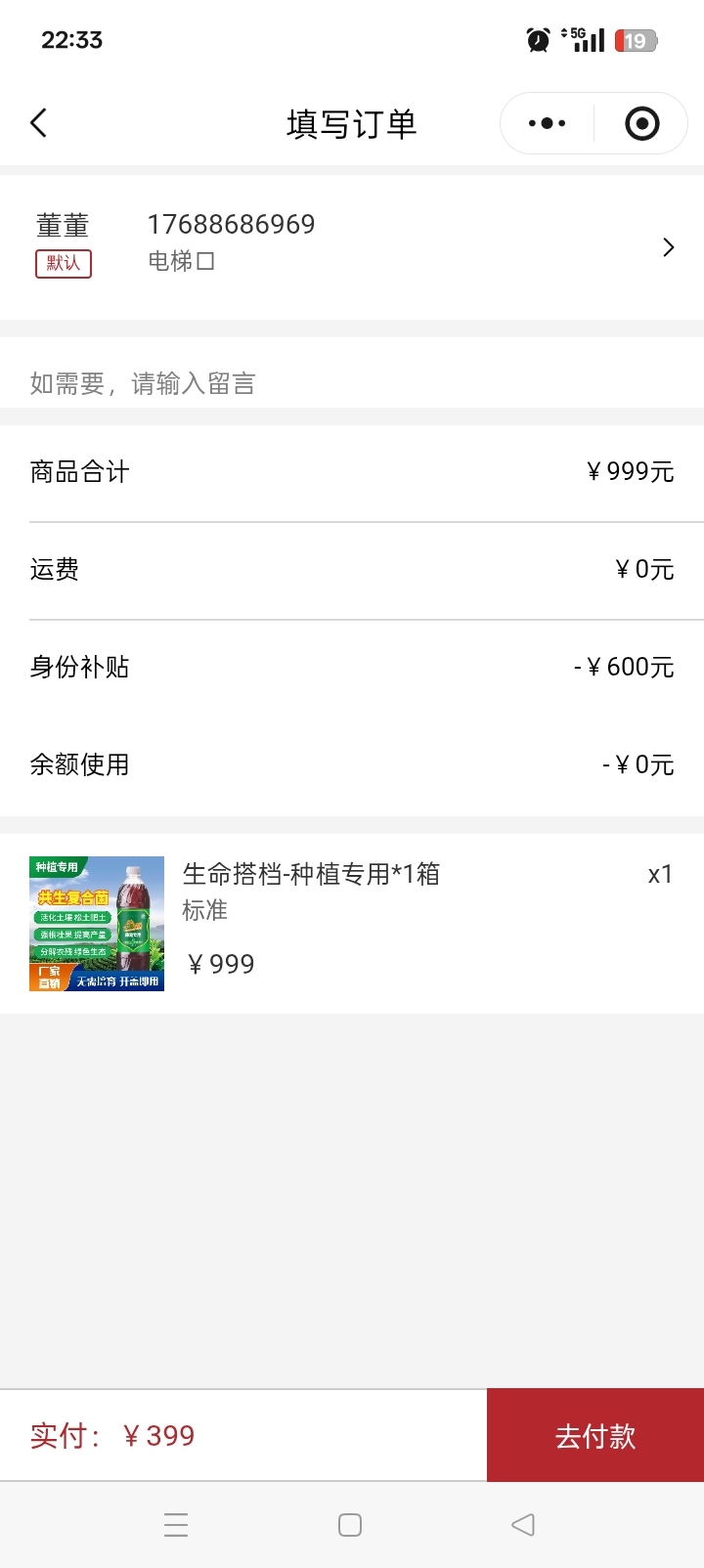Open the system recent apps menu
This screenshot has height=1568, width=704.
tap(176, 1525)
